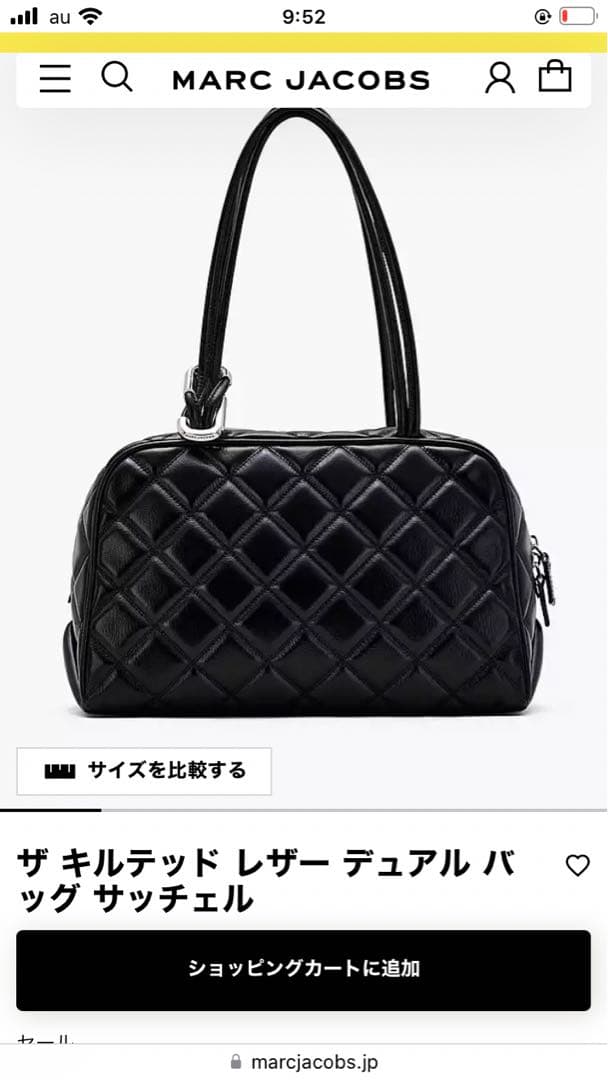Go to Marc Jacobs home page

(x=301, y=80)
